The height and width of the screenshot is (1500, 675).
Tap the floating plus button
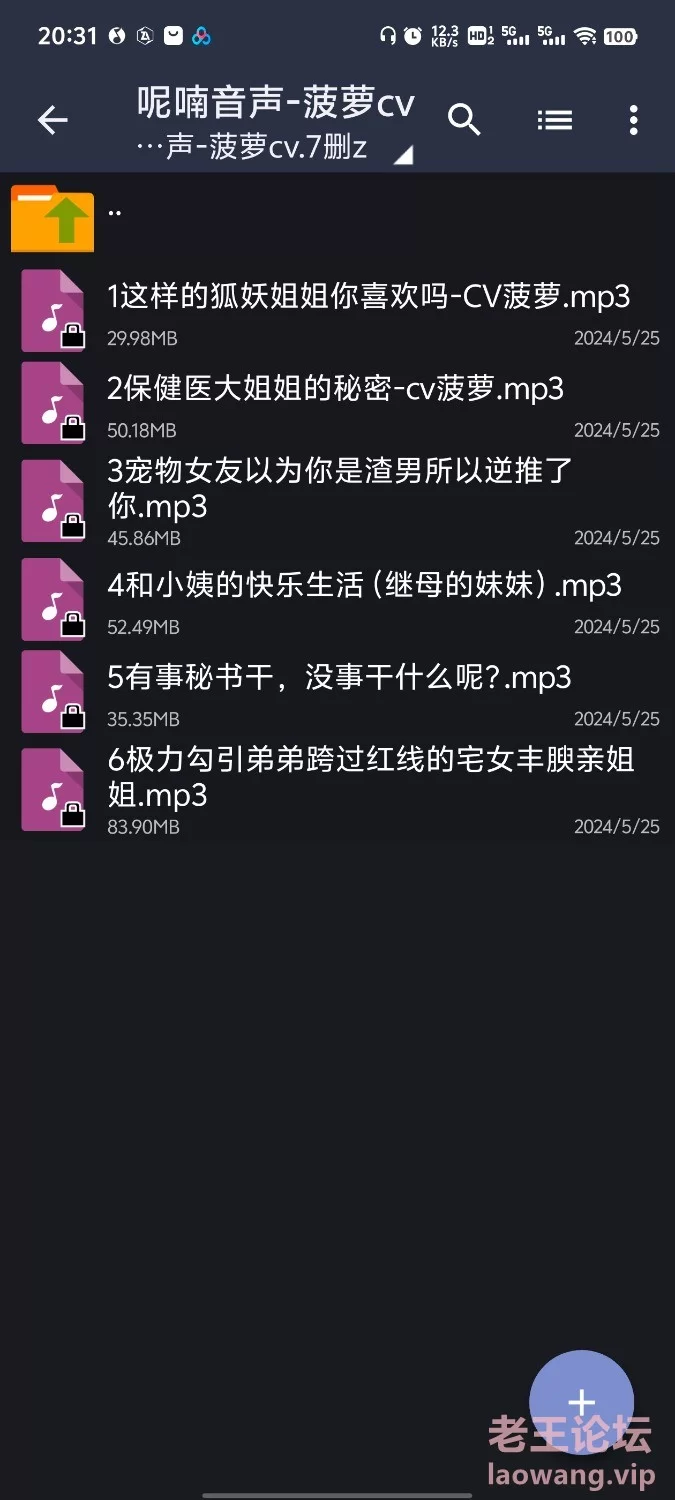click(581, 1402)
